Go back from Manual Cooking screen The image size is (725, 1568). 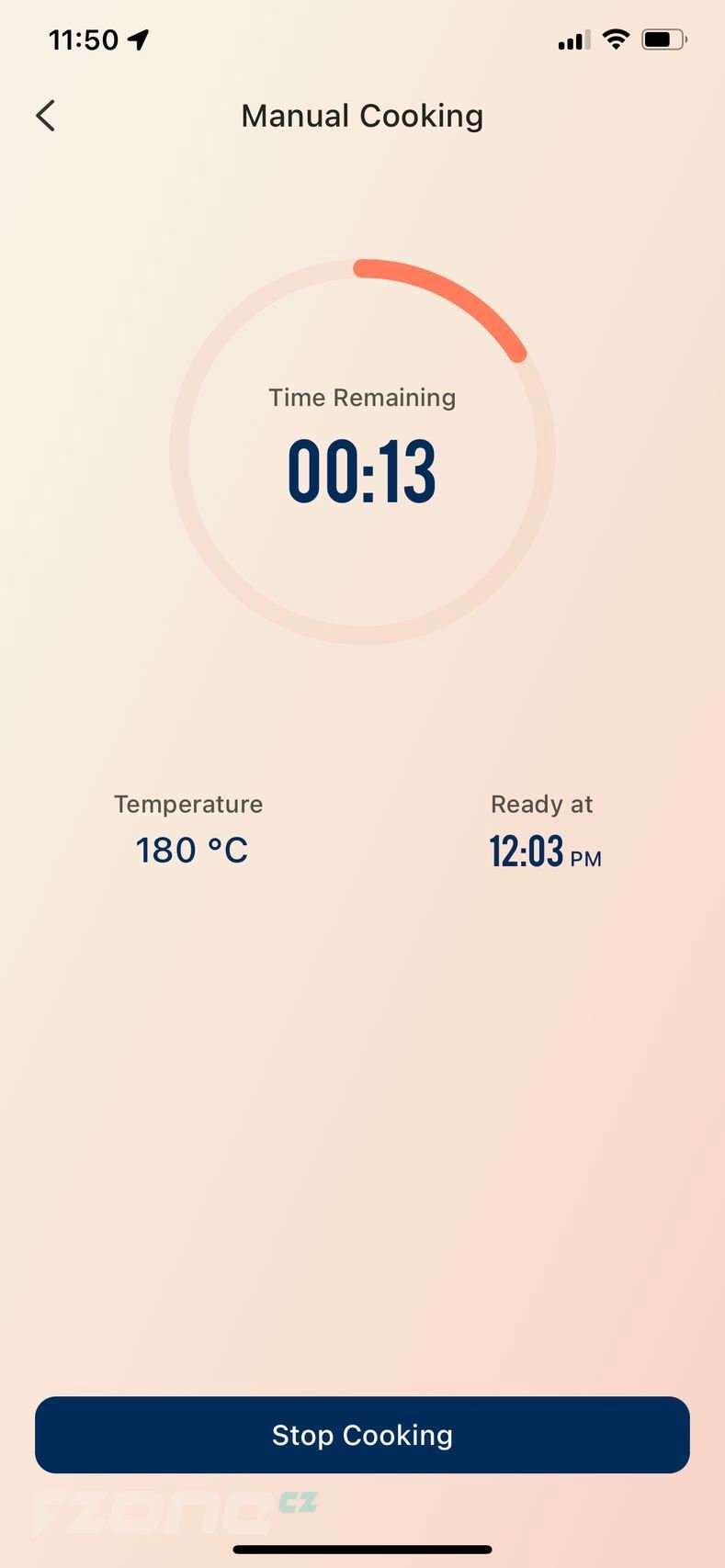pyautogui.click(x=46, y=116)
